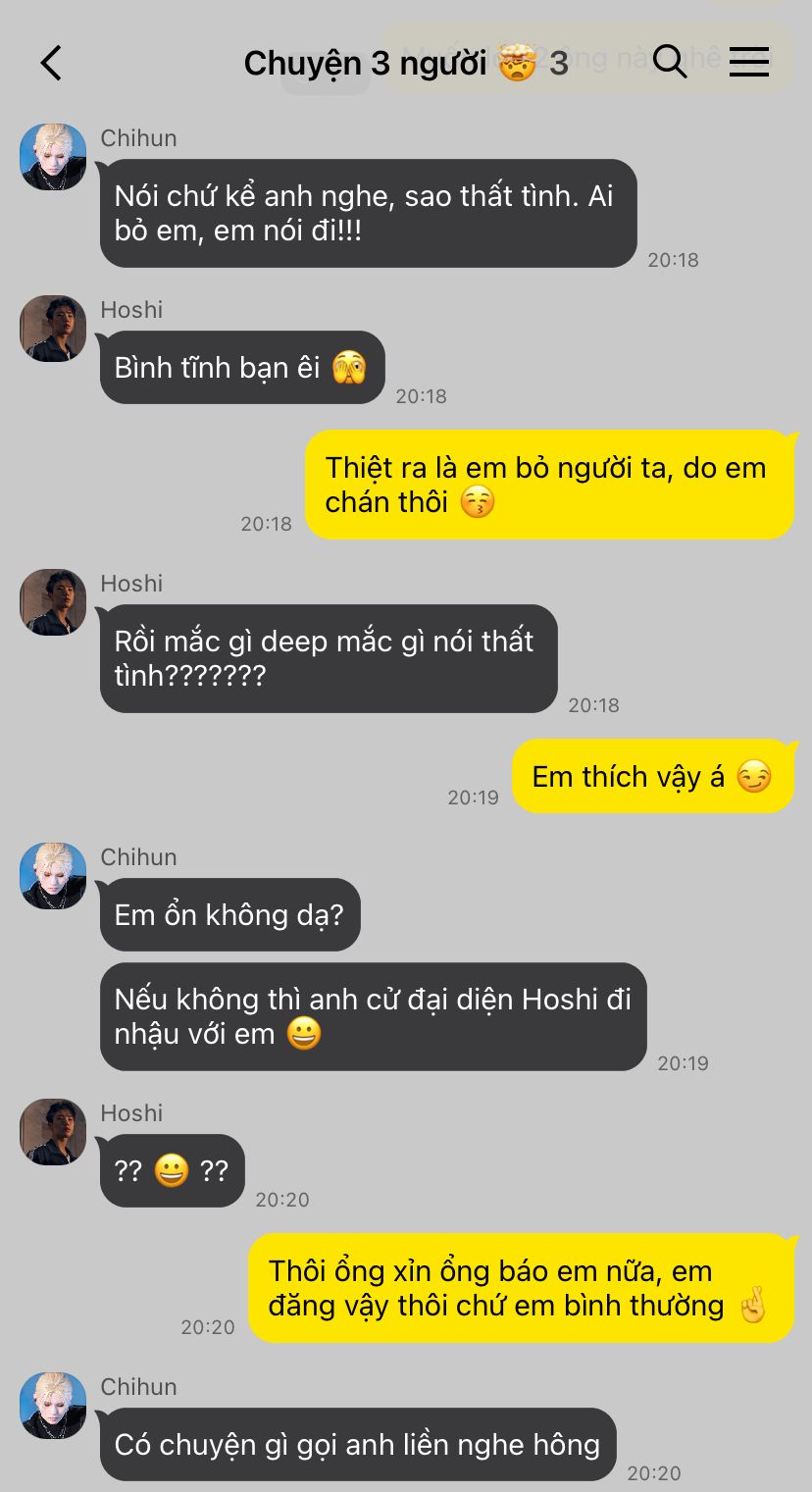Viewport: 812px width, 1492px height.
Task: View Chihun's profile beside 'Em ổn không dạ?'
Action: click(x=53, y=876)
